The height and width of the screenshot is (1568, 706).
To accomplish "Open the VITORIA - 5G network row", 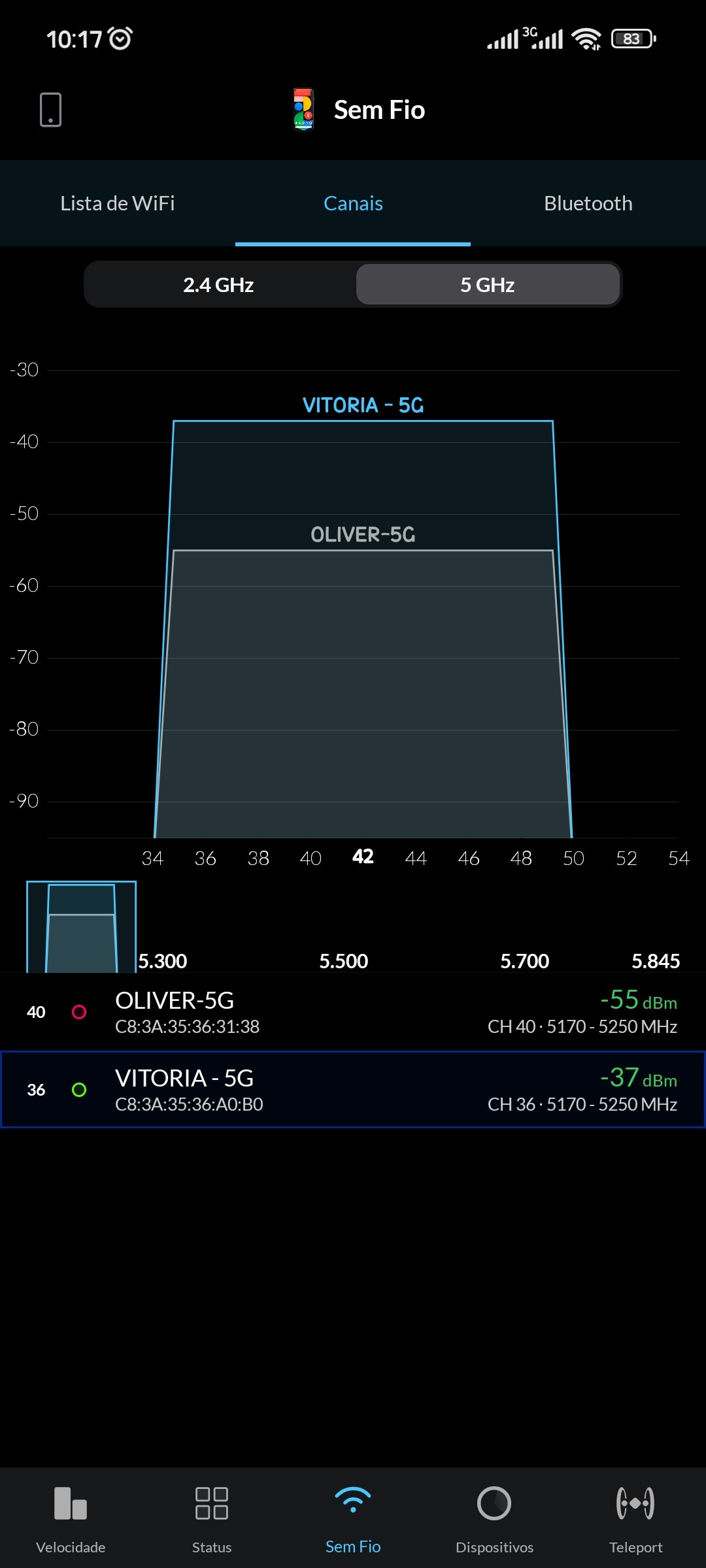I will point(353,1090).
